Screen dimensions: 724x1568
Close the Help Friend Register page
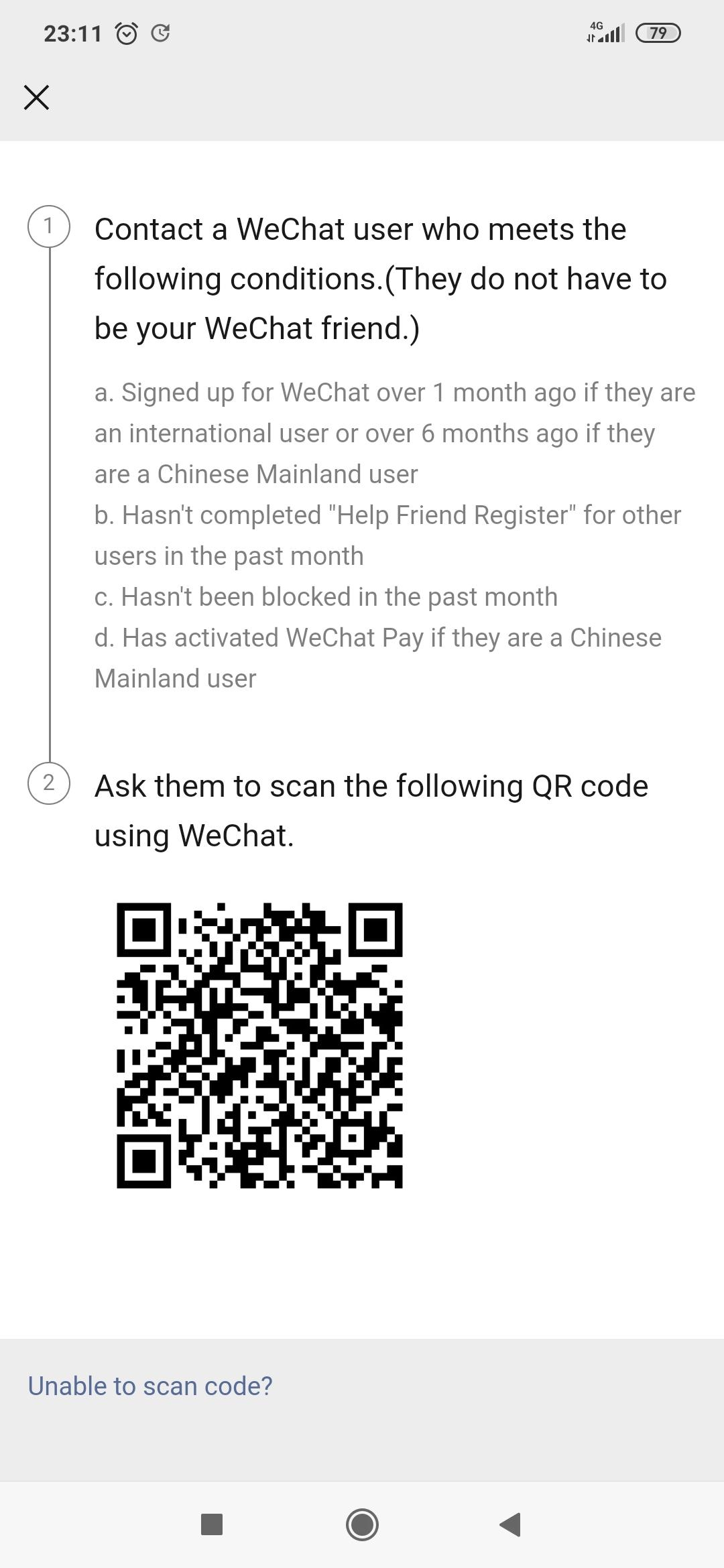(x=36, y=97)
